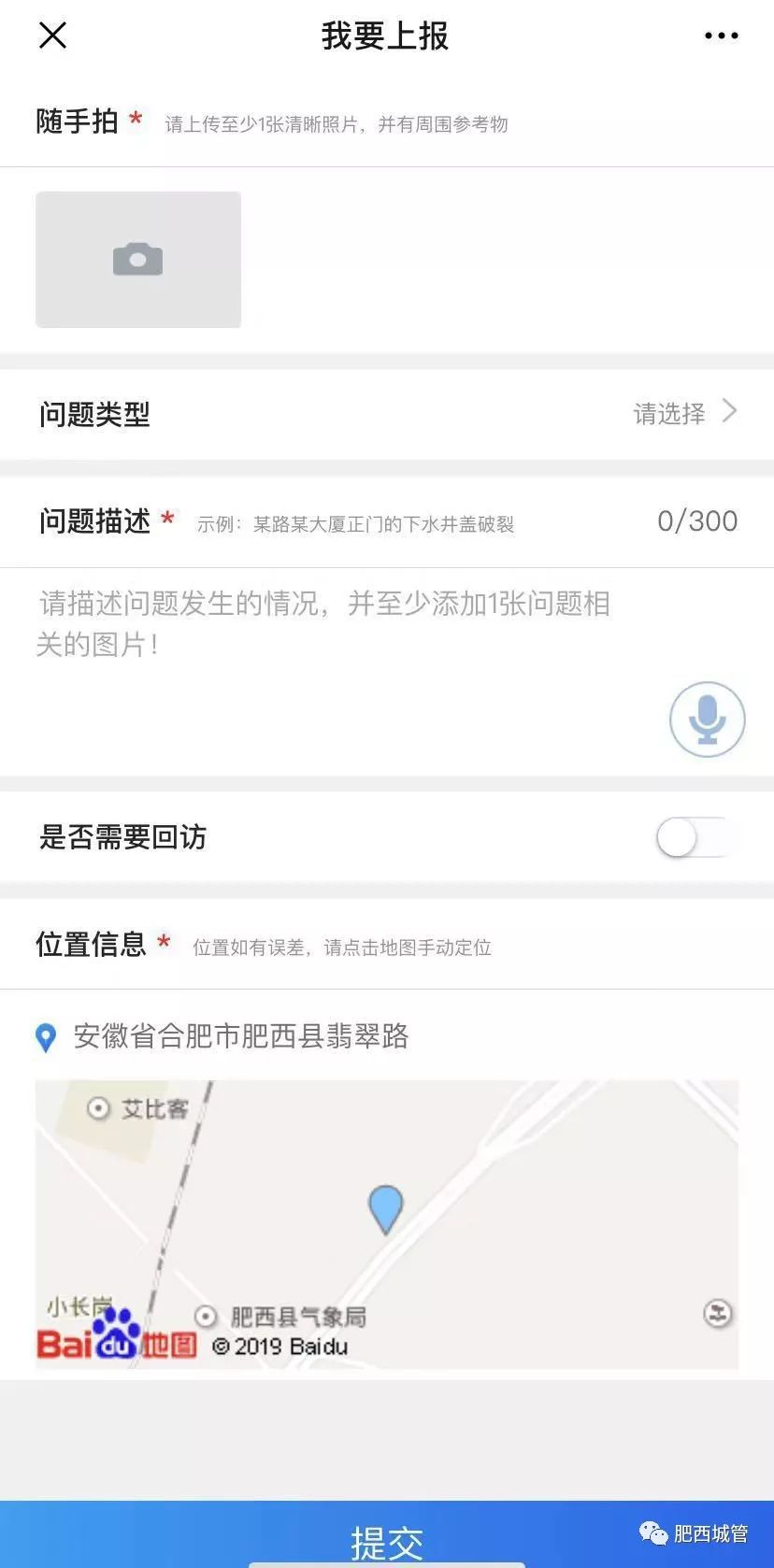Open the three-dot overflow menu
The image size is (774, 1568).
point(721,36)
